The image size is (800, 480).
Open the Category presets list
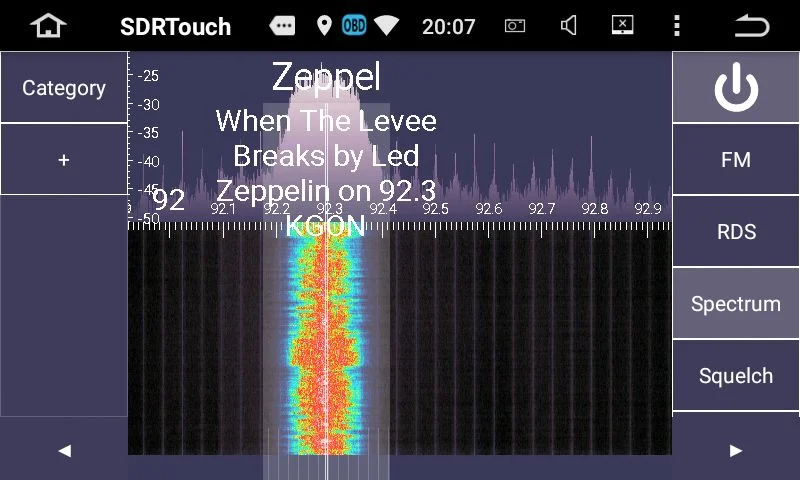click(64, 88)
